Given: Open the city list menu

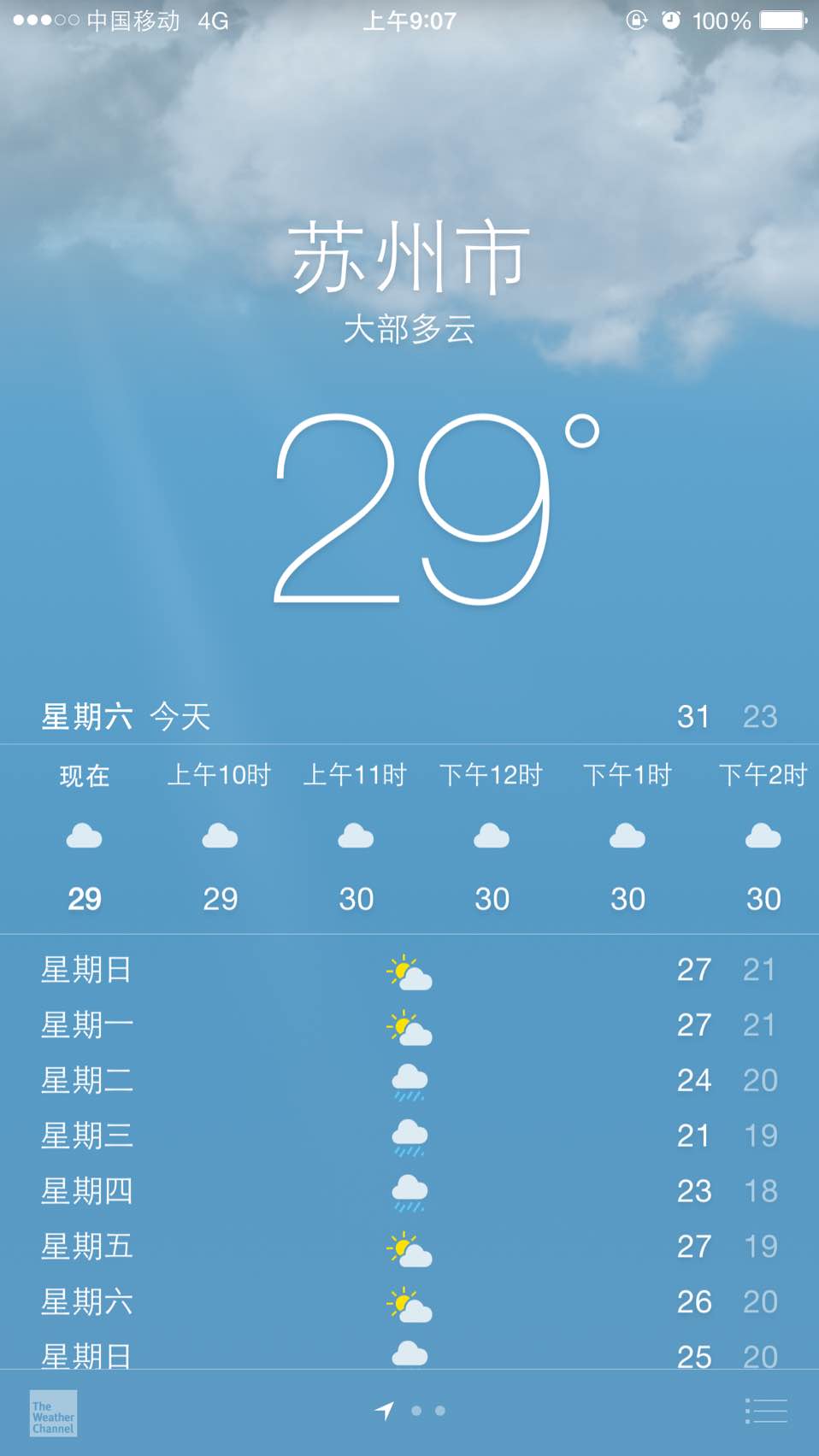Looking at the screenshot, I should pos(766,1411).
